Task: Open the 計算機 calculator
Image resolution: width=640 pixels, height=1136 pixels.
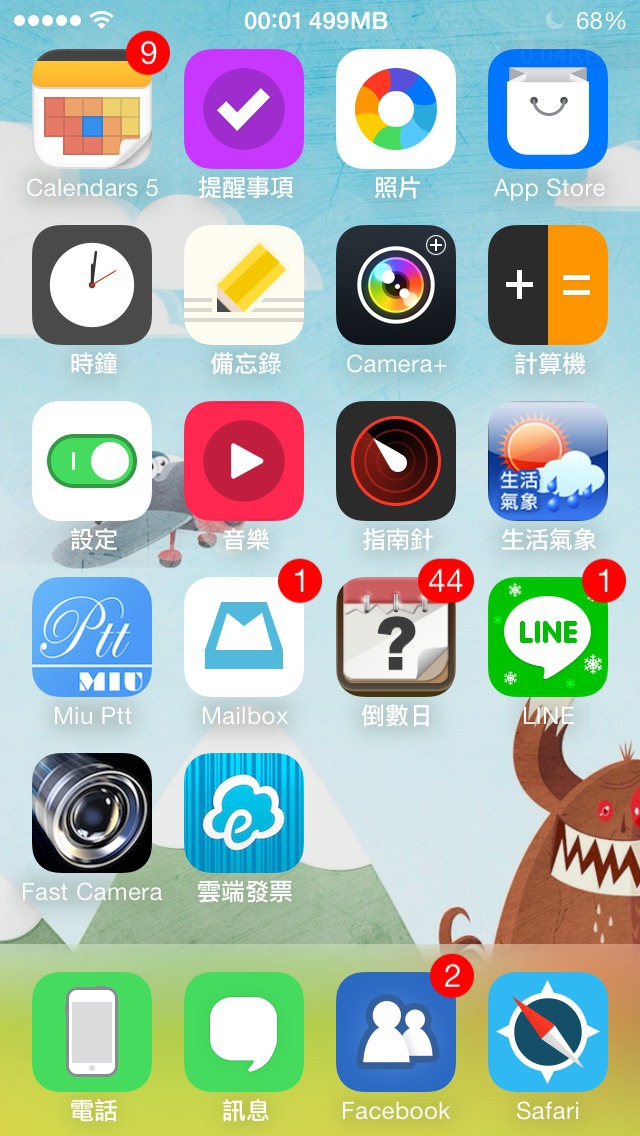Action: click(x=548, y=285)
